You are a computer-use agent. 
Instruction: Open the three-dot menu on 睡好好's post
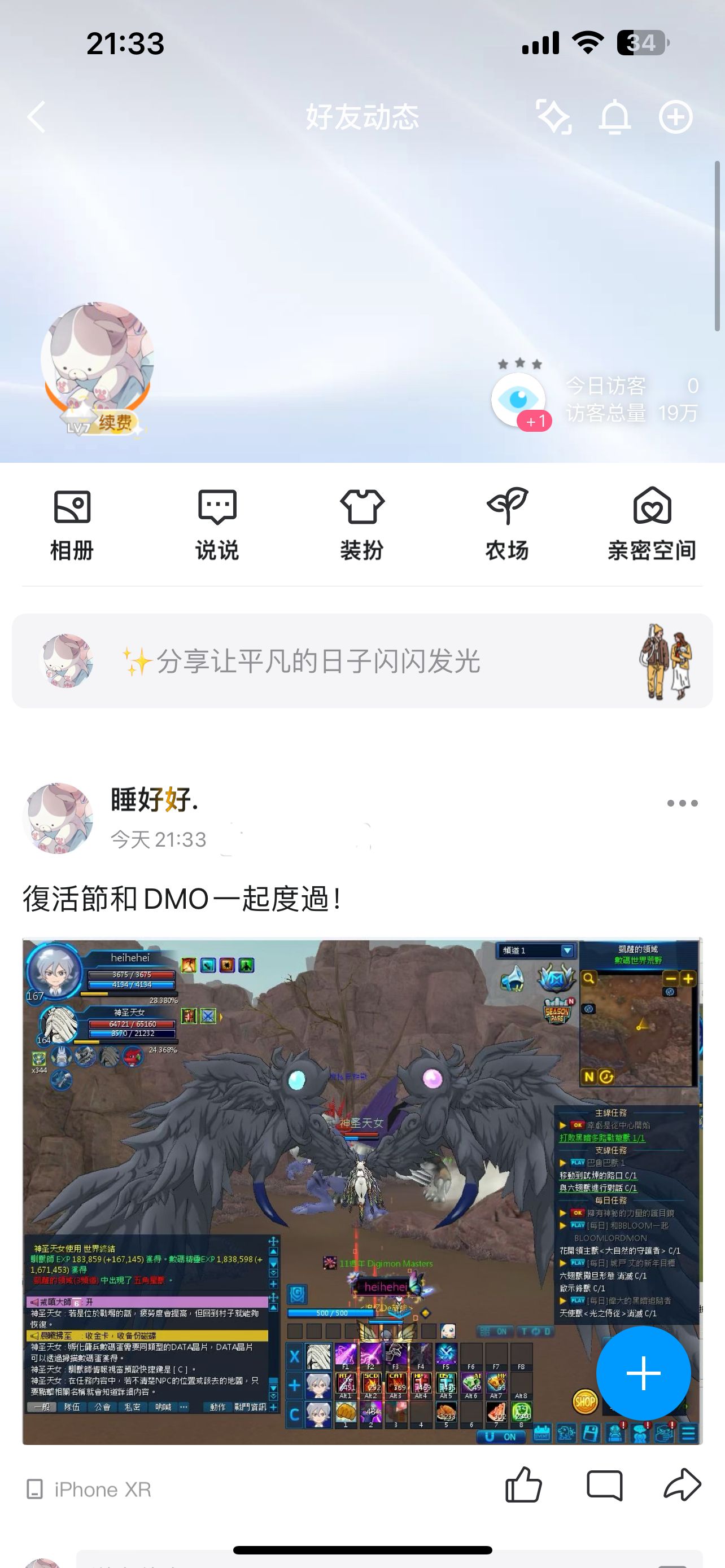coord(682,803)
